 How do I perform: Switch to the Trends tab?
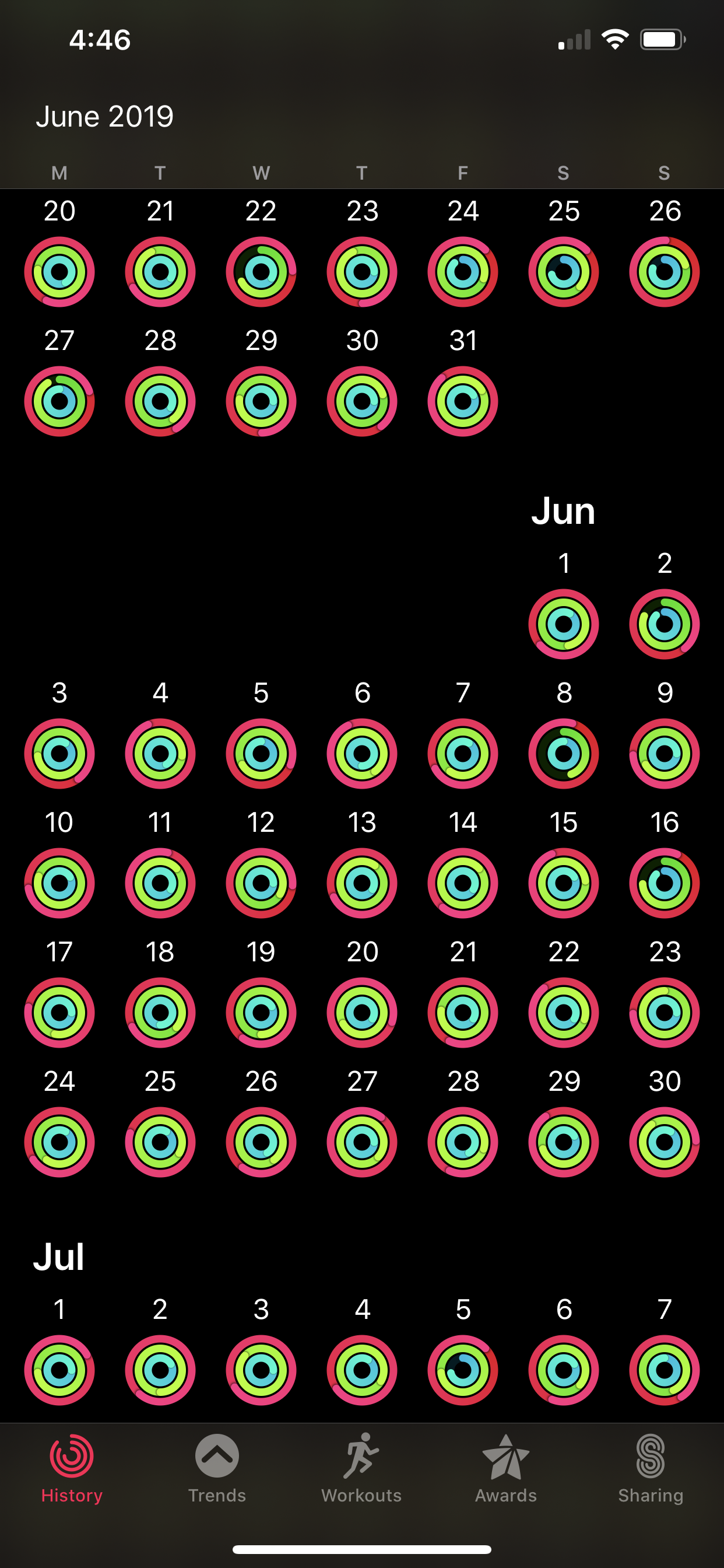[x=217, y=1468]
